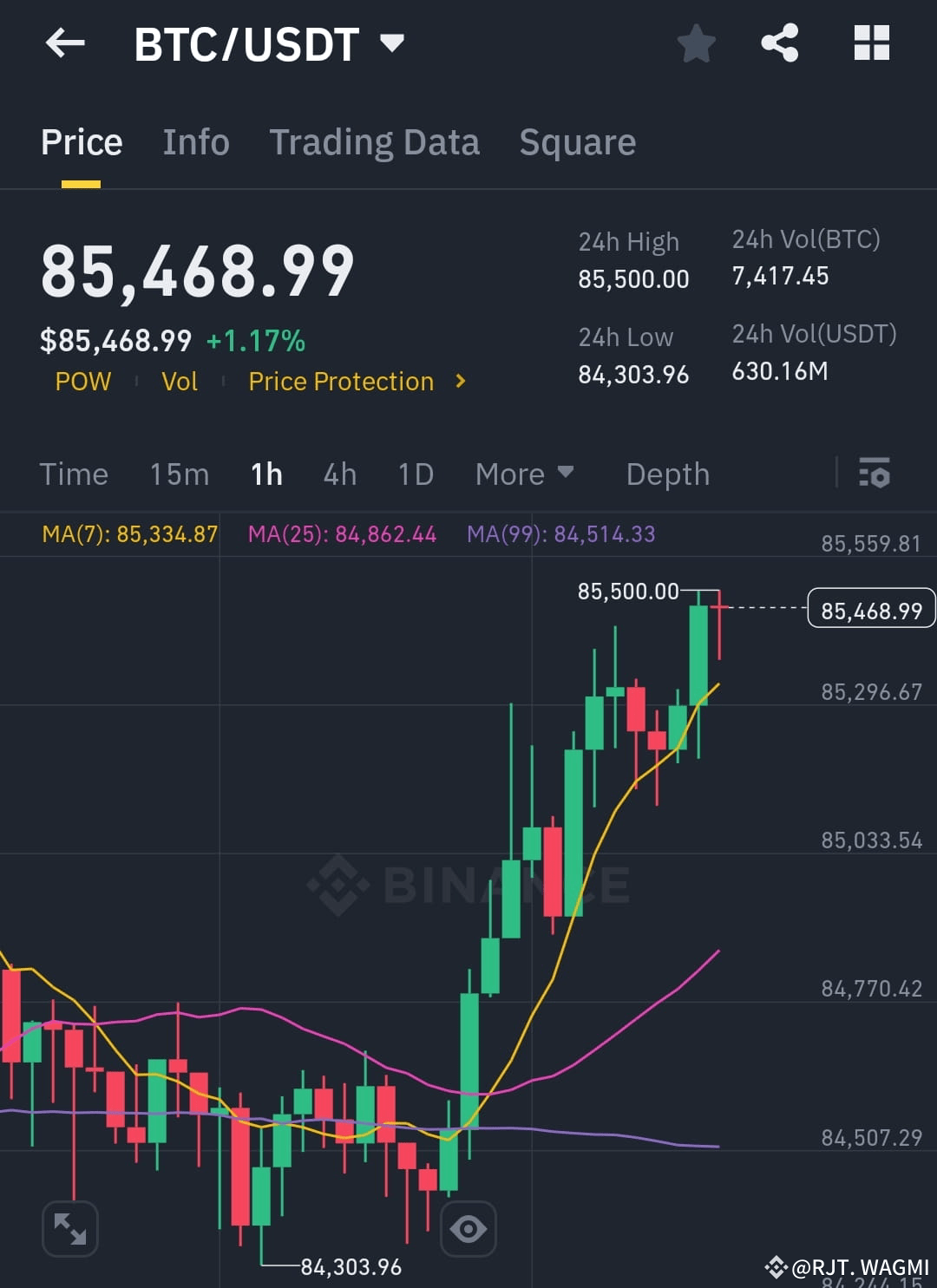Switch to the Trading Data tab
Screen dimensions: 937x1288
(x=375, y=141)
